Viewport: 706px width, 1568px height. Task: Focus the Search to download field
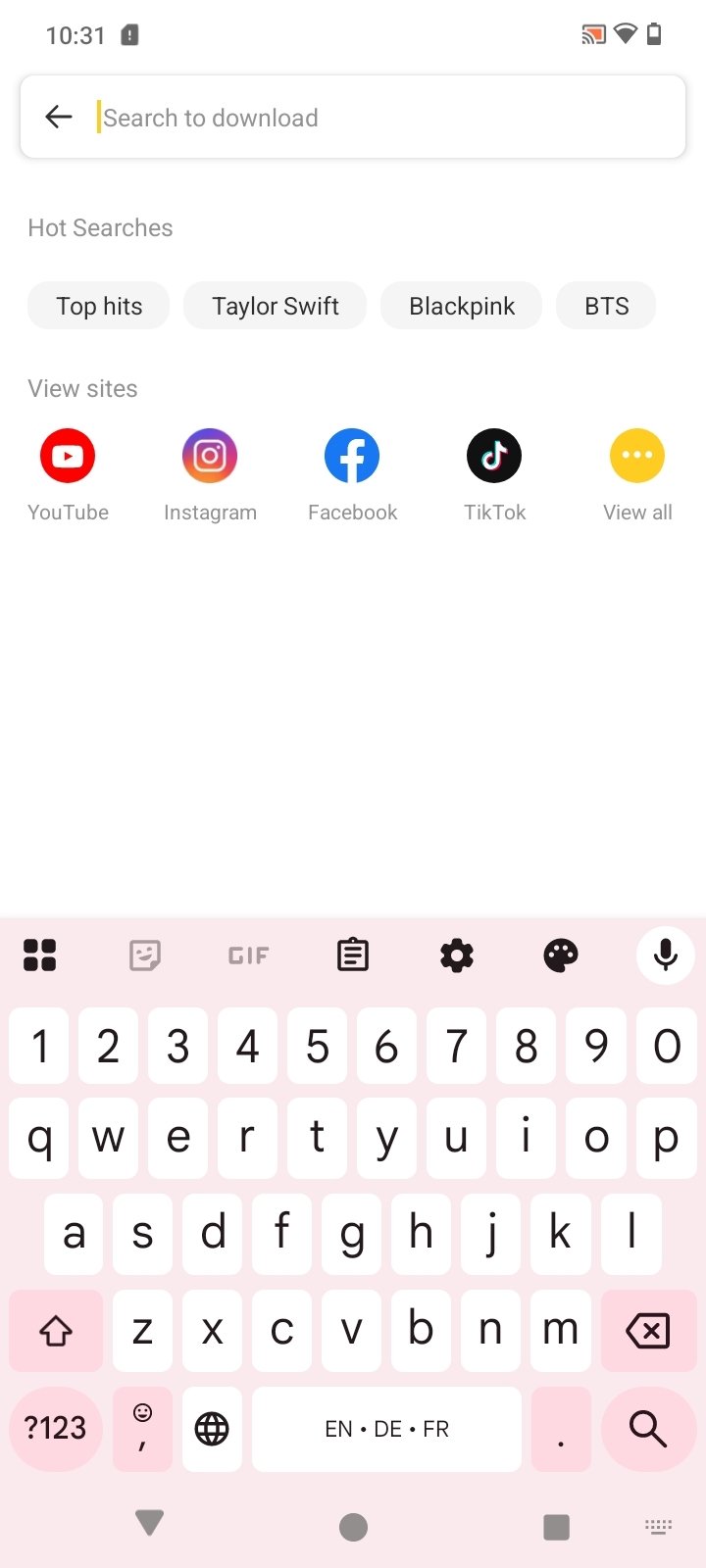387,118
